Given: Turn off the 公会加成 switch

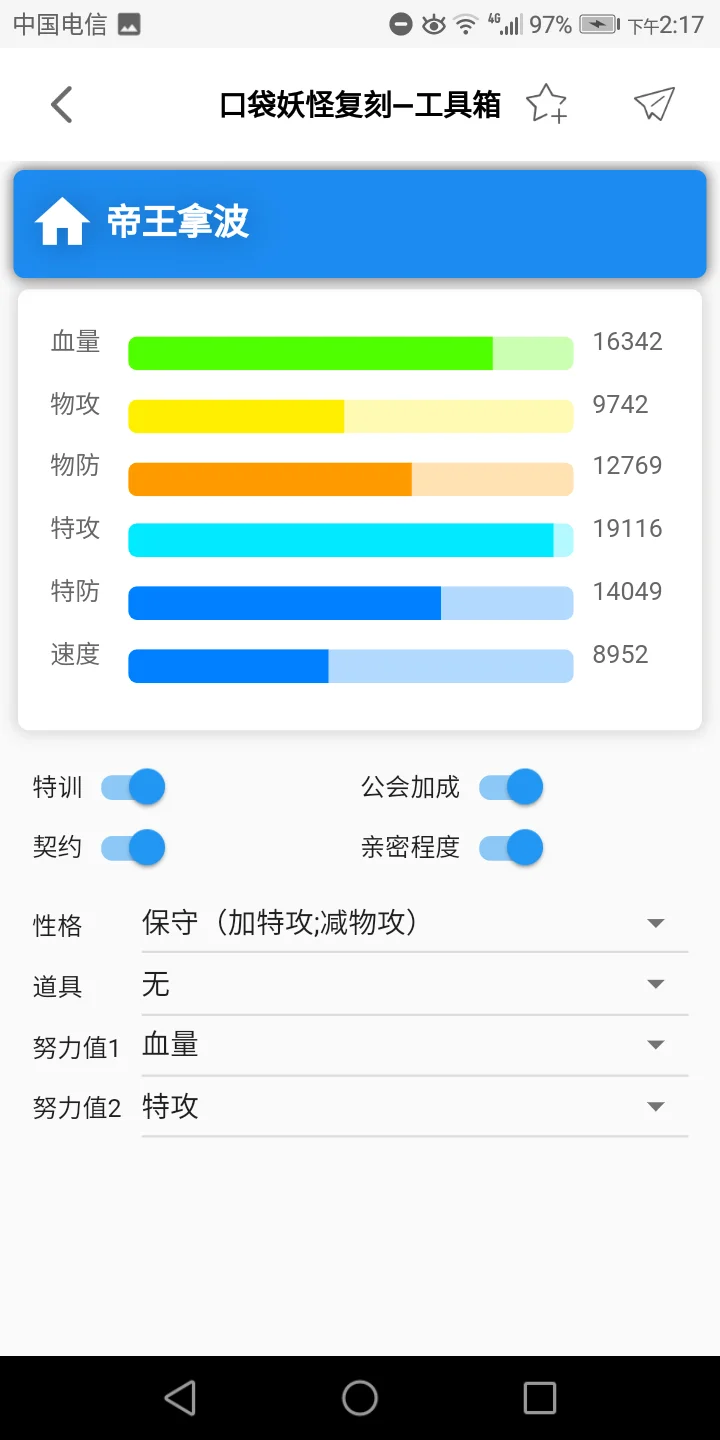Looking at the screenshot, I should coord(511,787).
